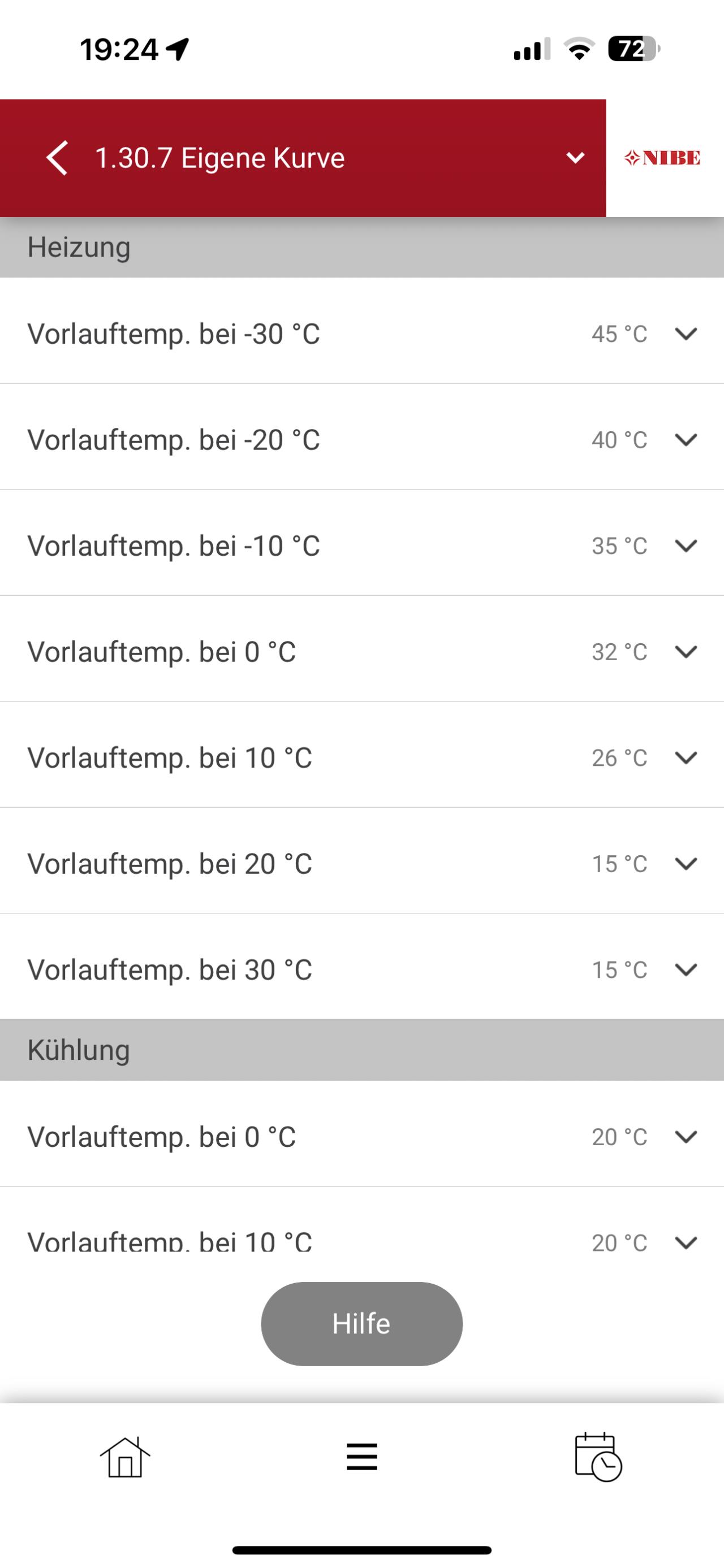Tap the Hilfe button
Screen dimensions: 724x1568
(361, 1323)
